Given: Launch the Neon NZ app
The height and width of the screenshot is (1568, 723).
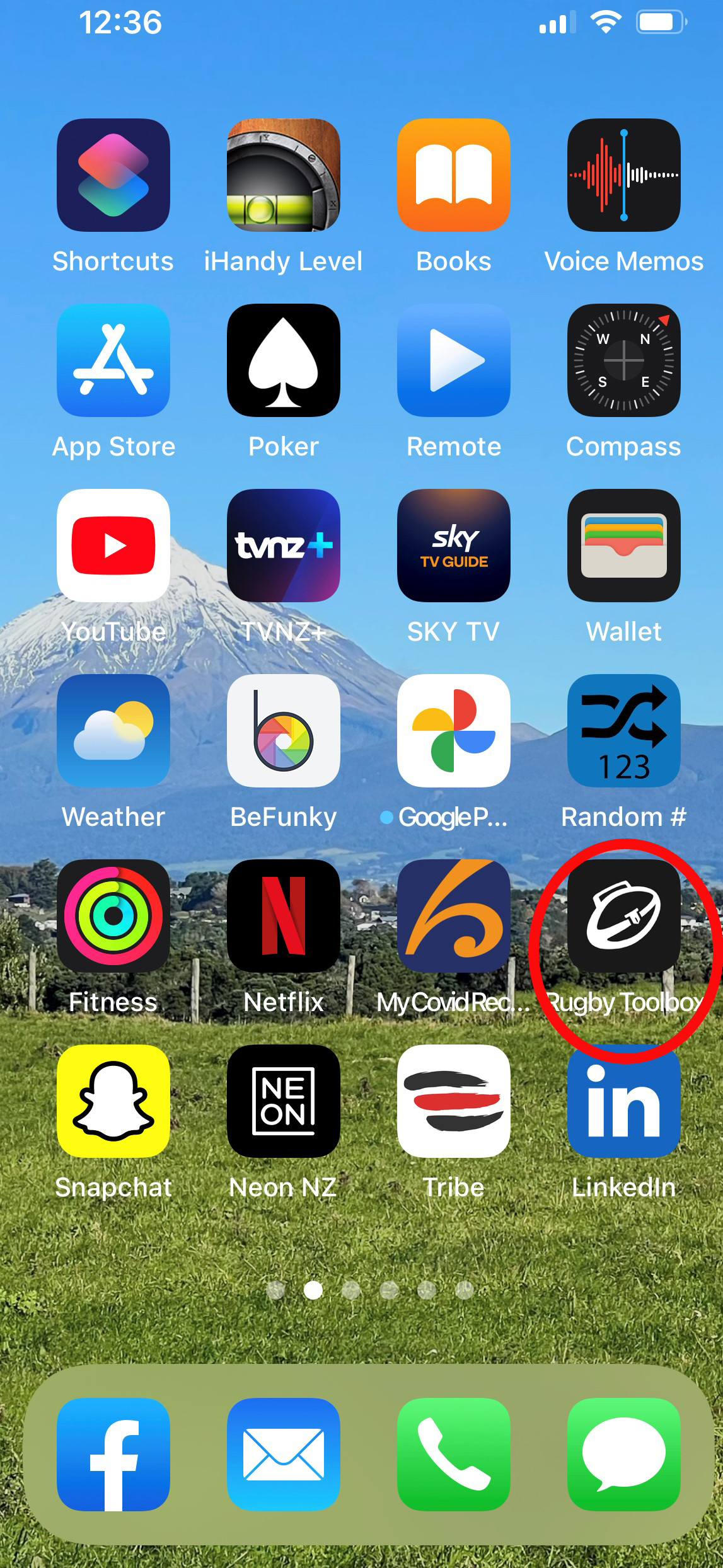Looking at the screenshot, I should tap(284, 1101).
